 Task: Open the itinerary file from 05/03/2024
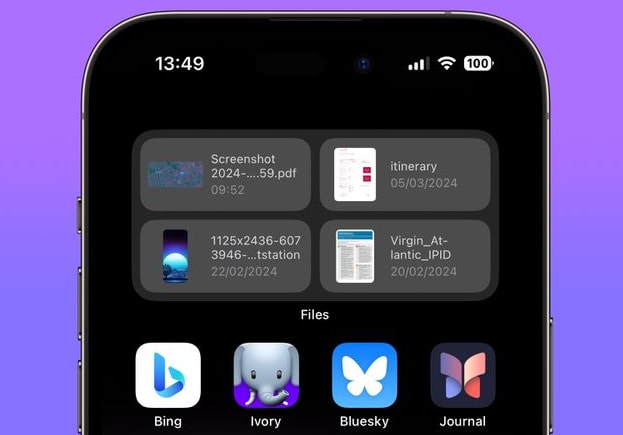point(405,175)
